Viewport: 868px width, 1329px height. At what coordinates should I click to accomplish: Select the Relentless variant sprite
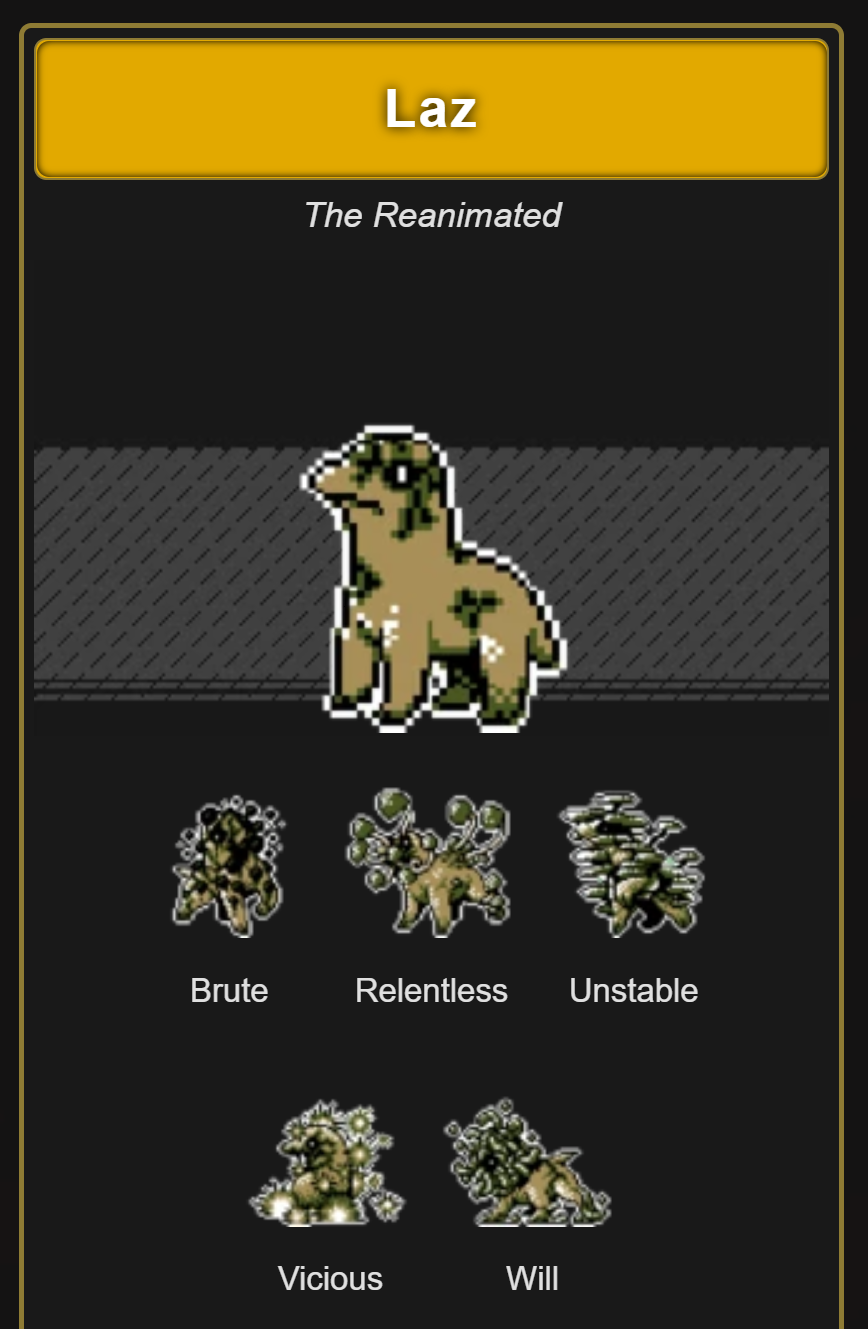tap(431, 863)
